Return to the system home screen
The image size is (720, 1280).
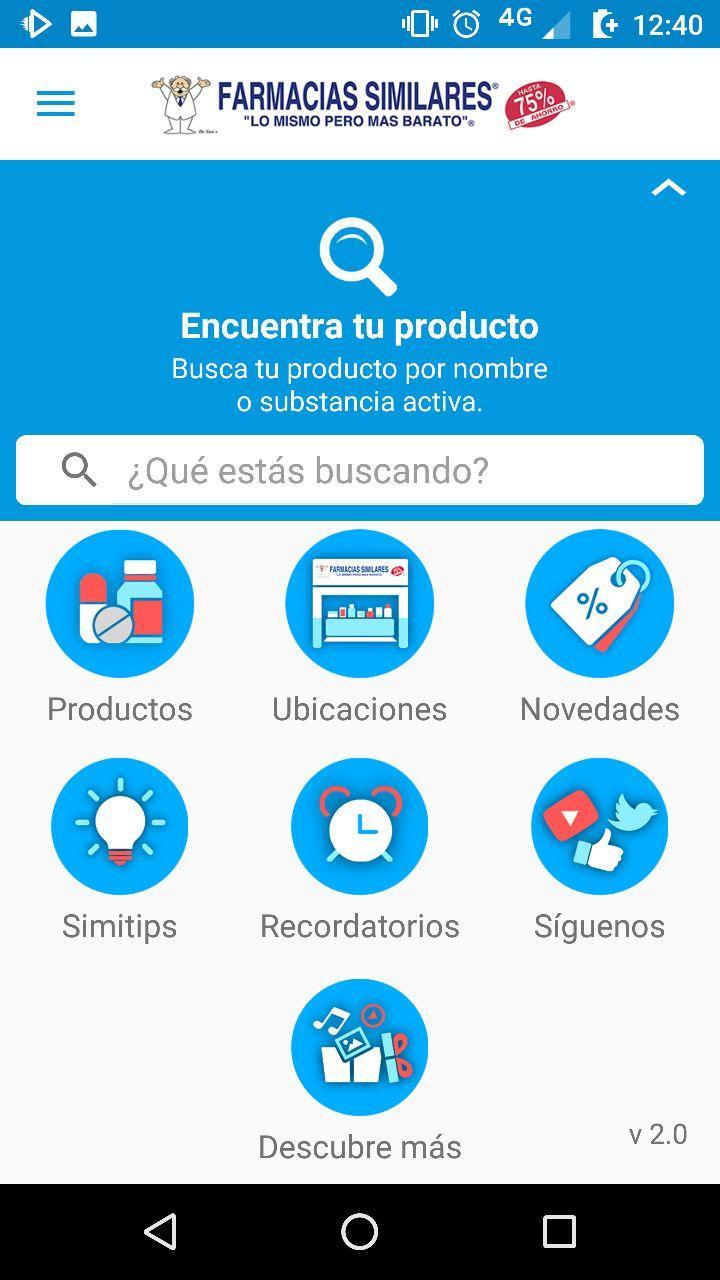[360, 1231]
